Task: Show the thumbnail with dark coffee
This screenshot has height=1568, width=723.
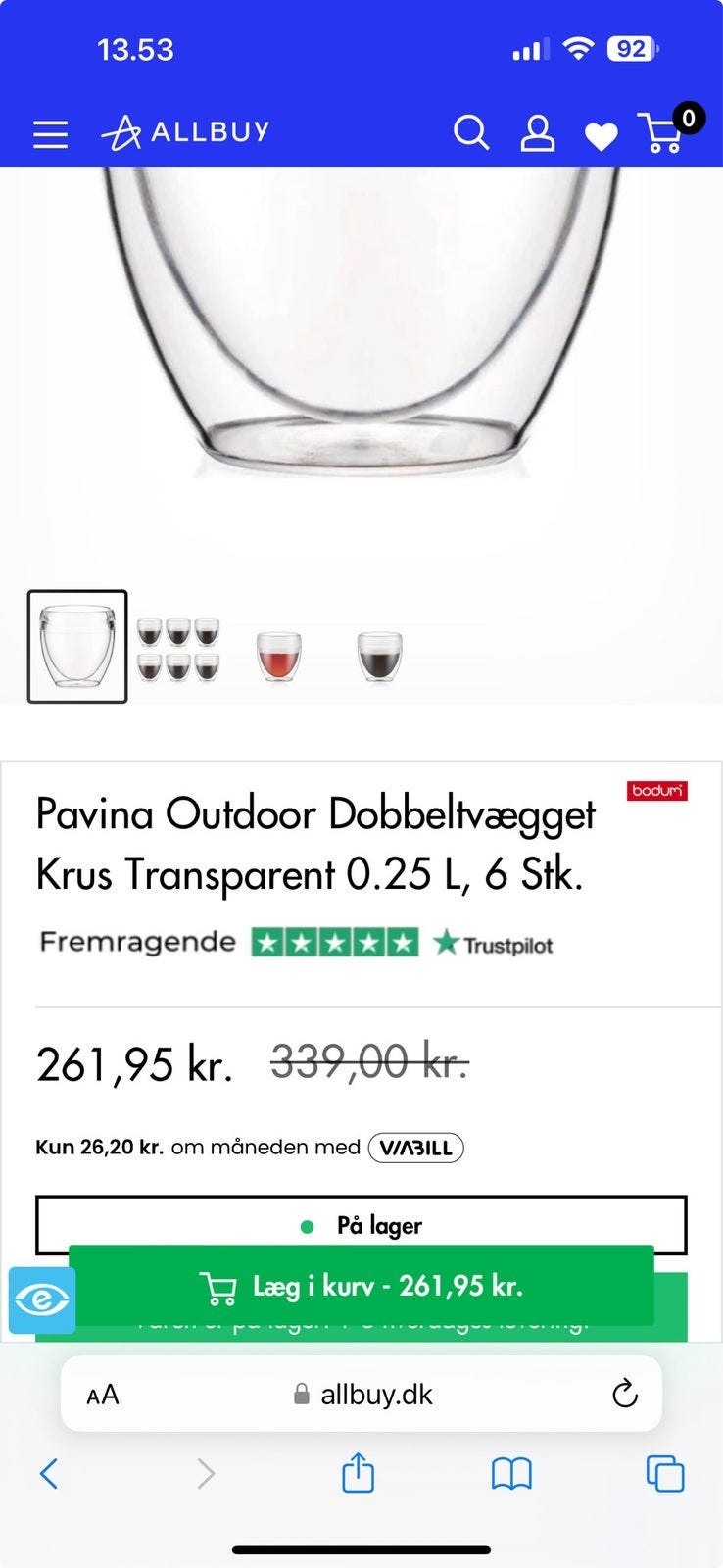Action: 379,655
